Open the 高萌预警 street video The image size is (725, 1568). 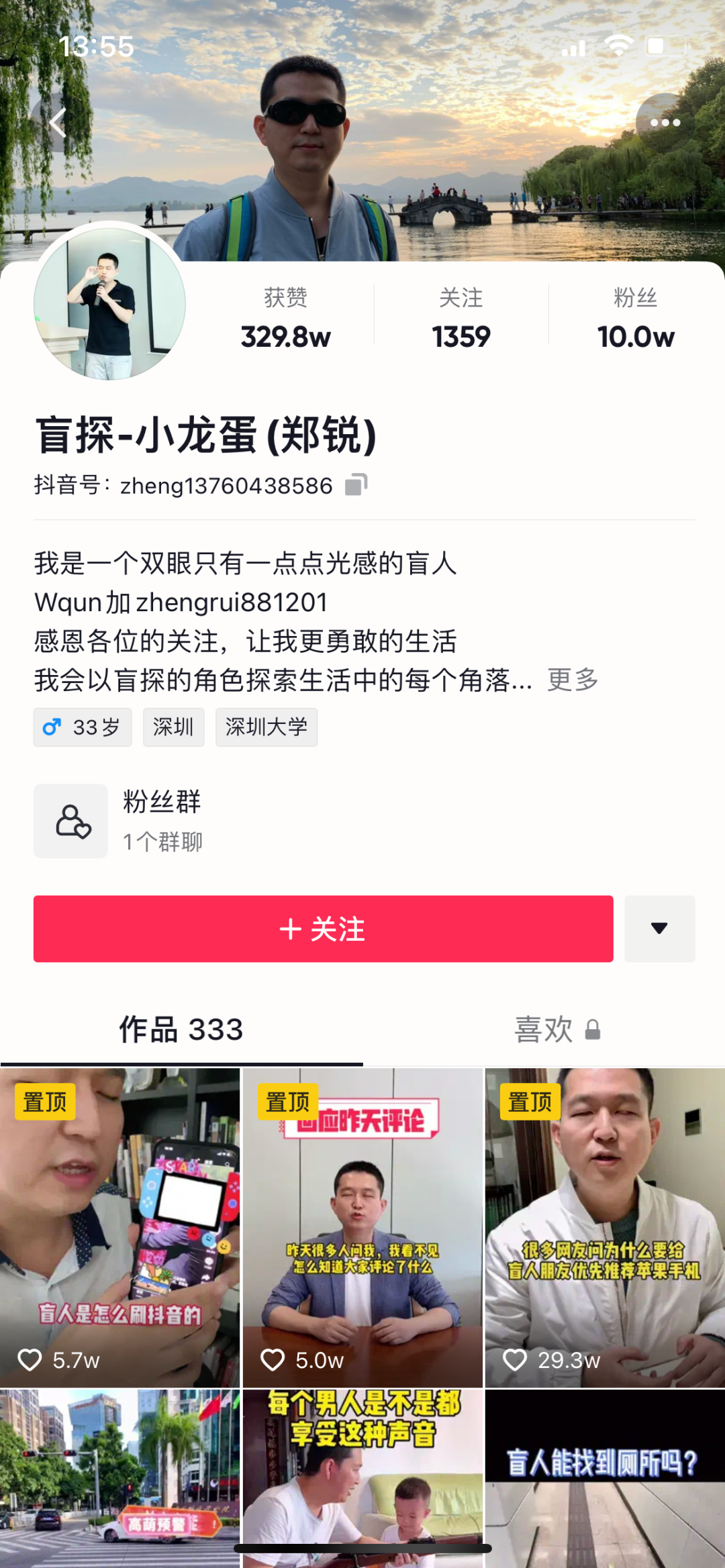click(120, 1476)
